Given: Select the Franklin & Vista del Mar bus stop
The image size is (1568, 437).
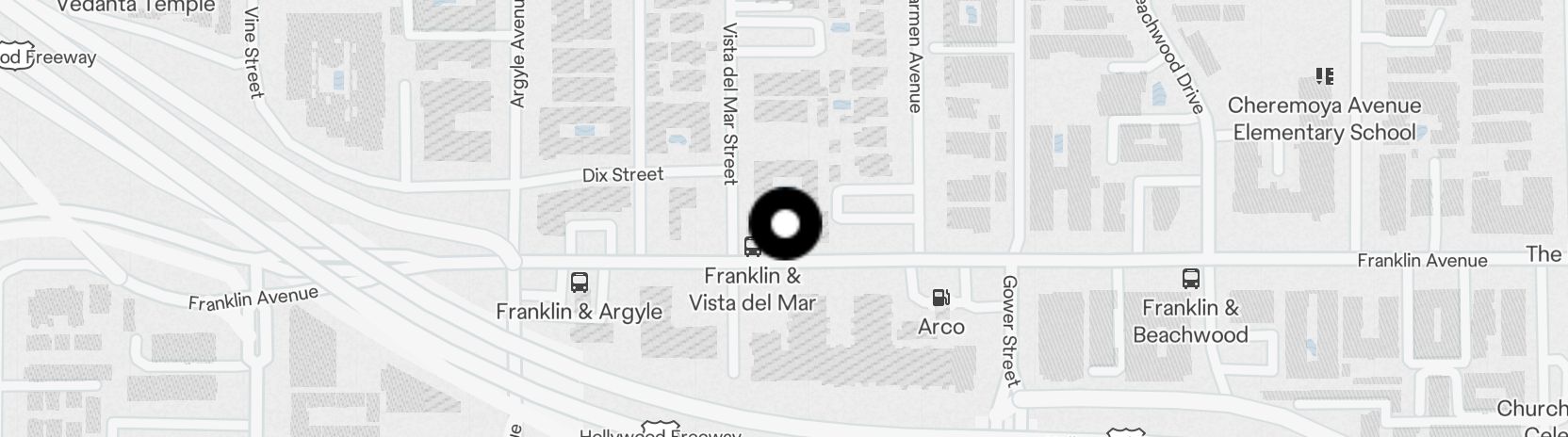Looking at the screenshot, I should coord(752,248).
